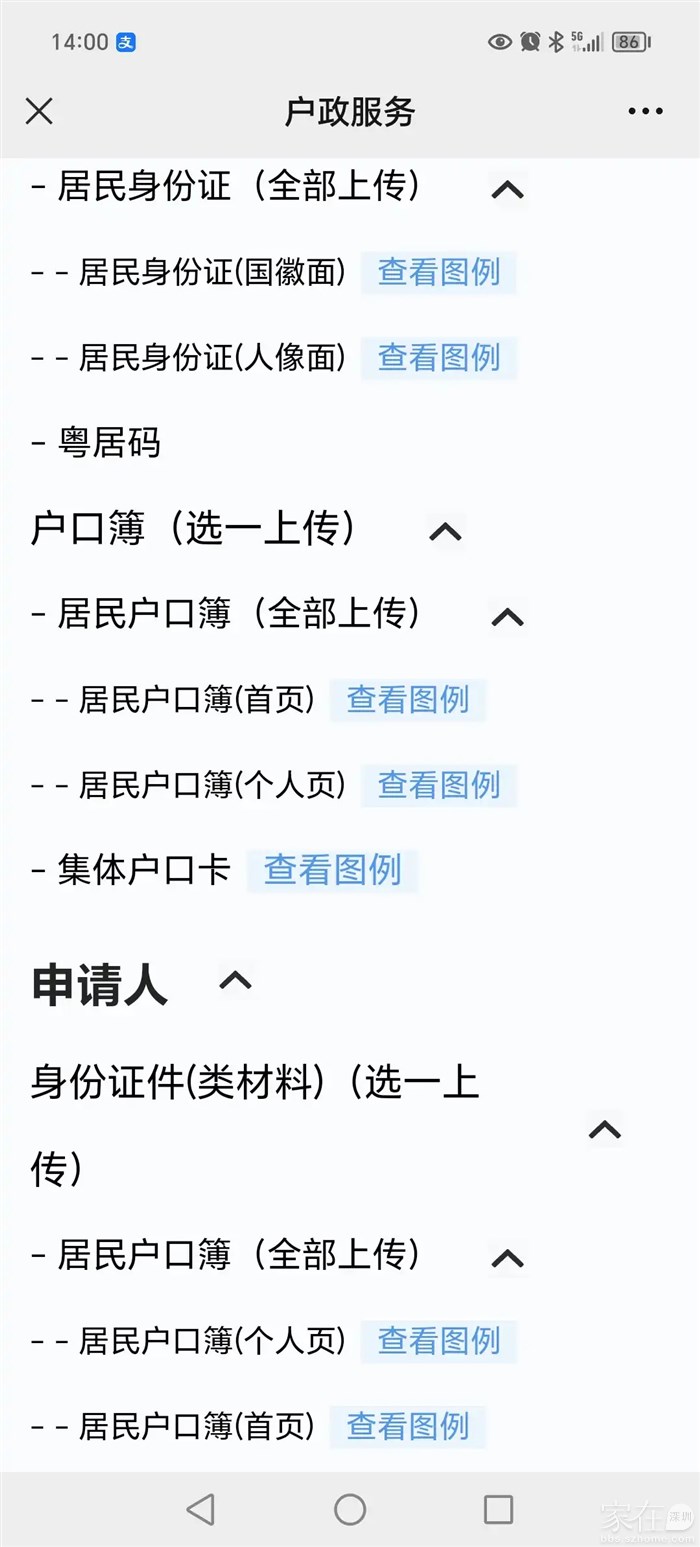View example for 居民身份证(国徽面)
700x1547 pixels.
(x=438, y=272)
